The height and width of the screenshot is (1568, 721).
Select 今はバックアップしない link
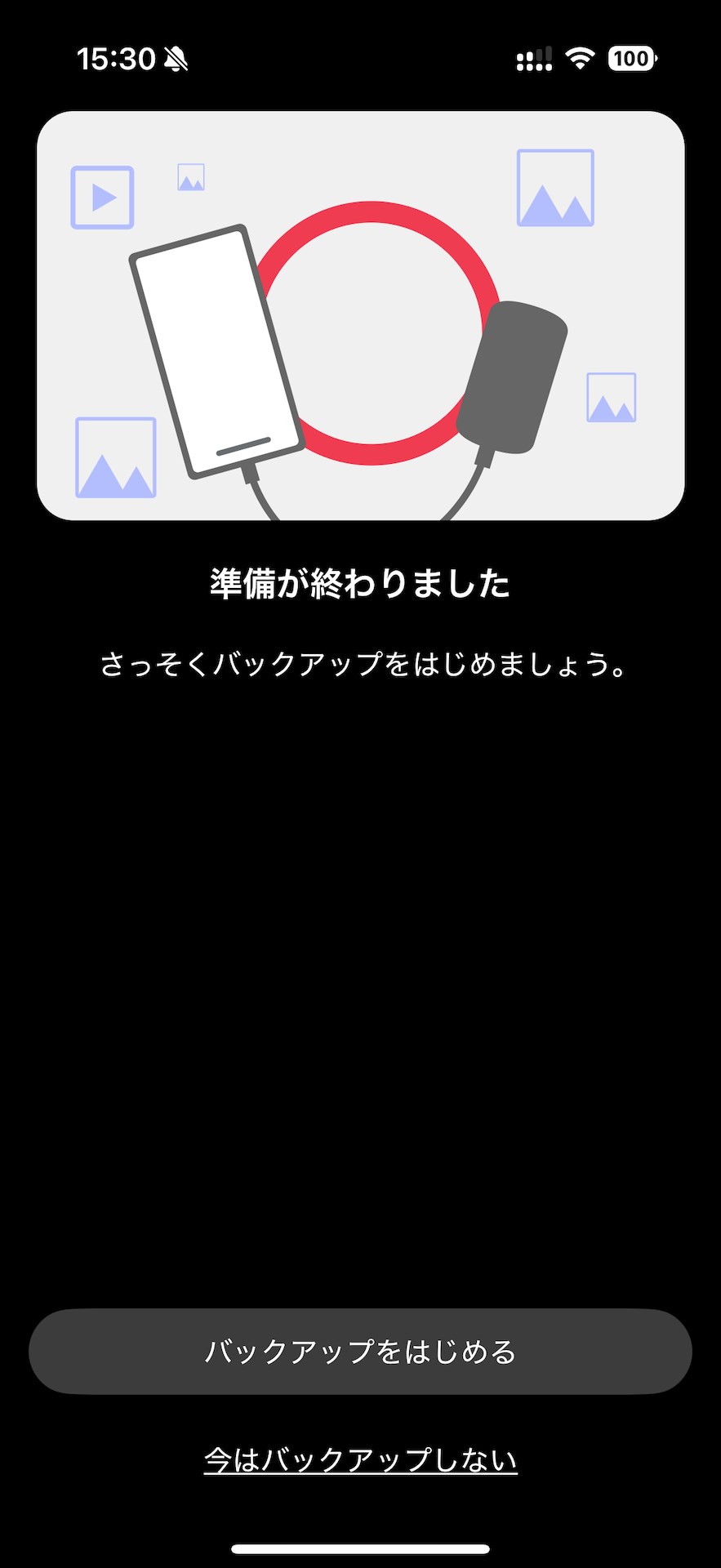pyautogui.click(x=360, y=1459)
